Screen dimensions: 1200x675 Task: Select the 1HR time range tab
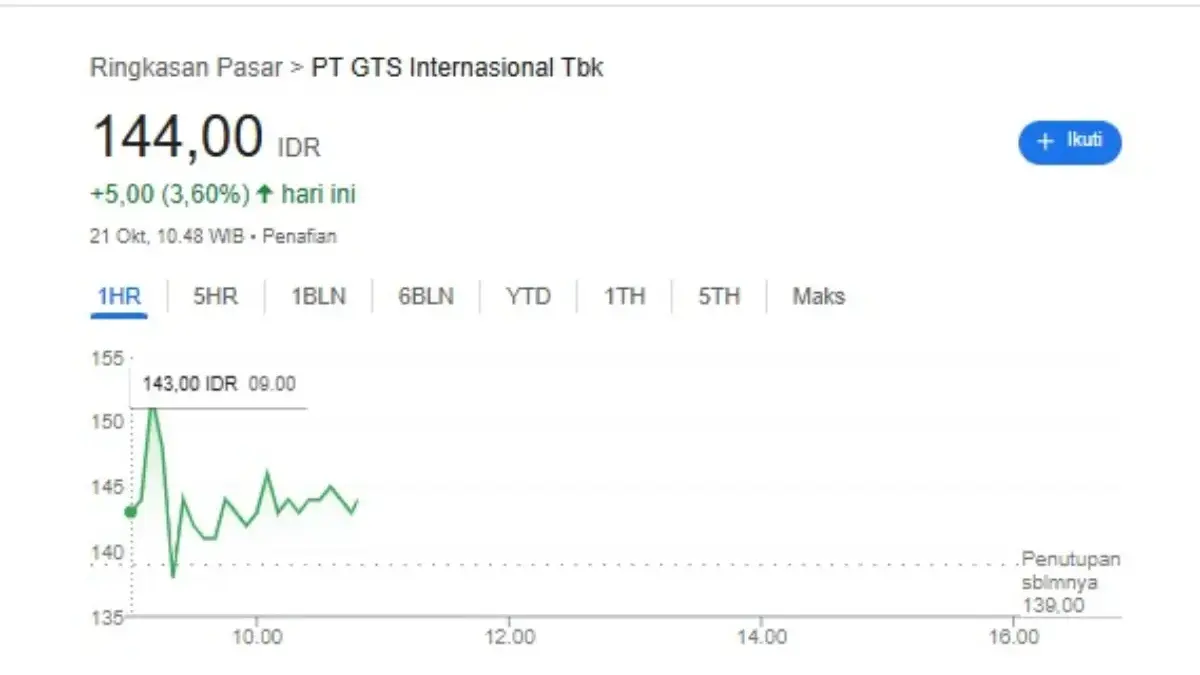click(118, 297)
